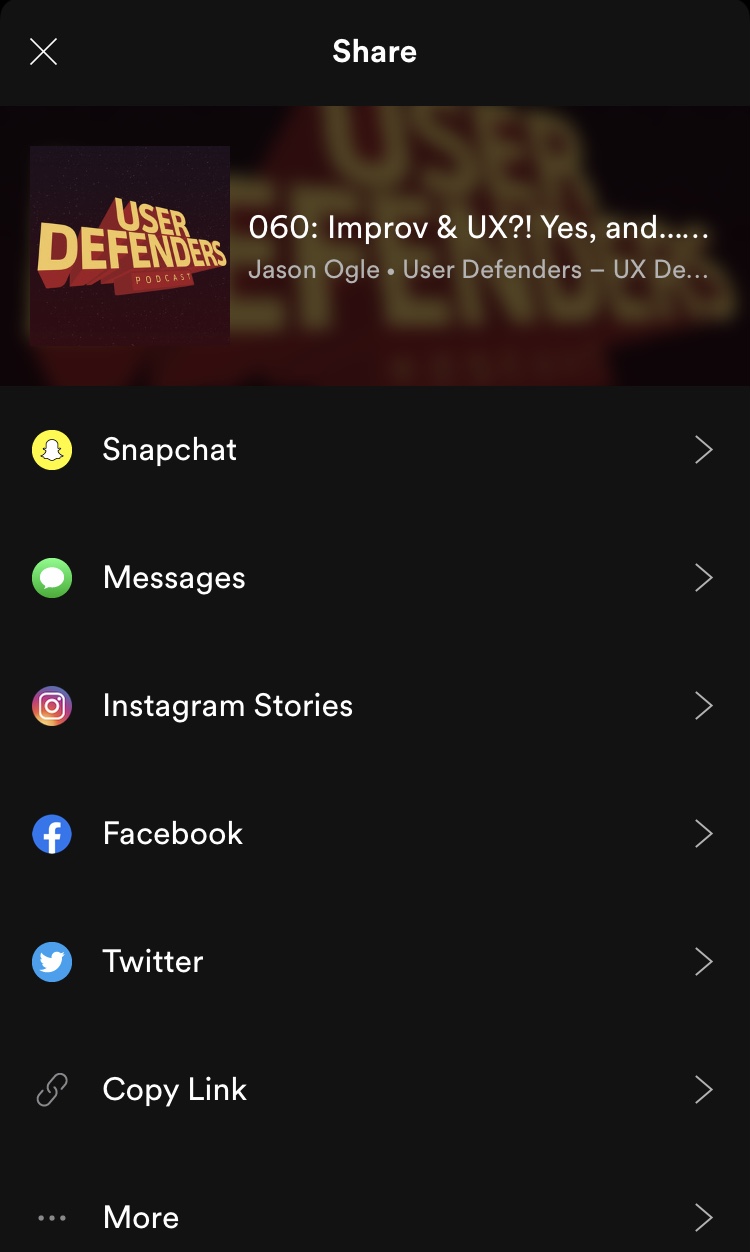Select the Share header title
750x1252 pixels.
(x=374, y=51)
